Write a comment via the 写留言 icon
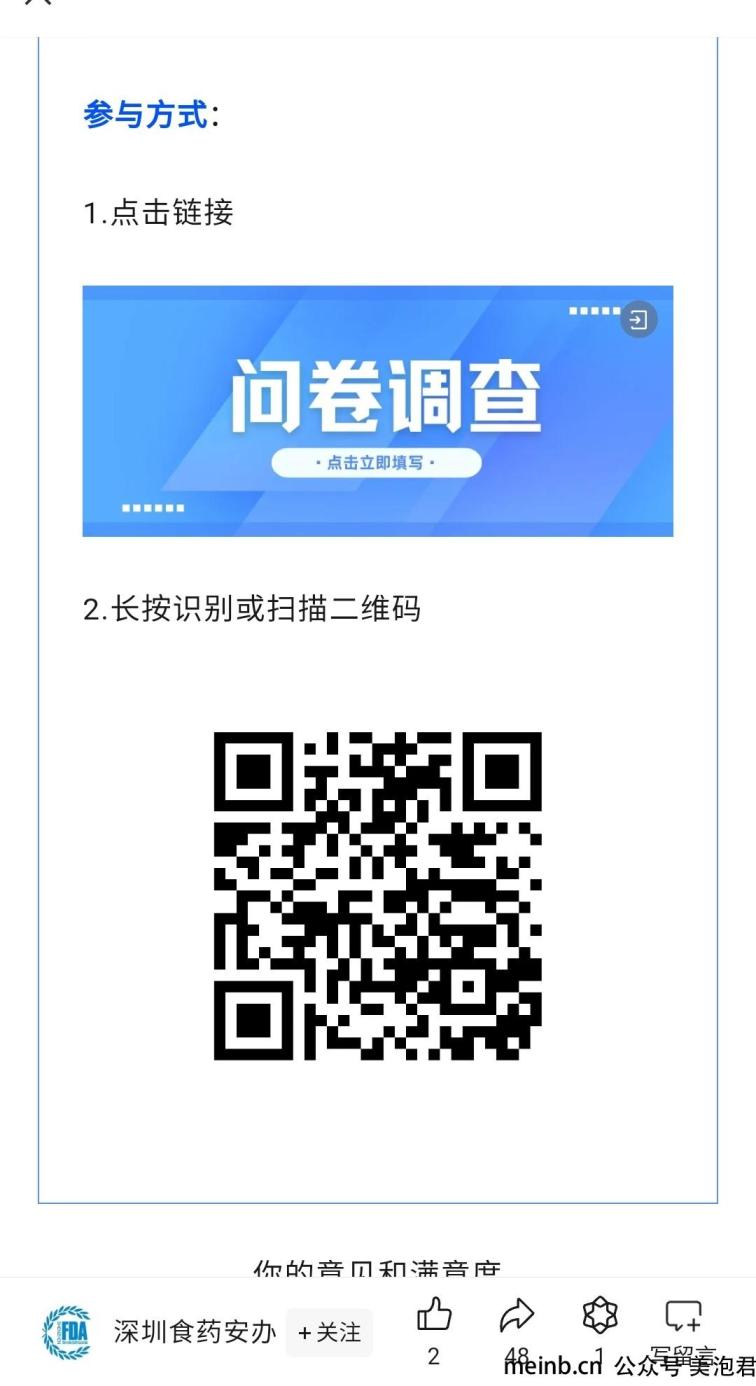 pos(684,1317)
